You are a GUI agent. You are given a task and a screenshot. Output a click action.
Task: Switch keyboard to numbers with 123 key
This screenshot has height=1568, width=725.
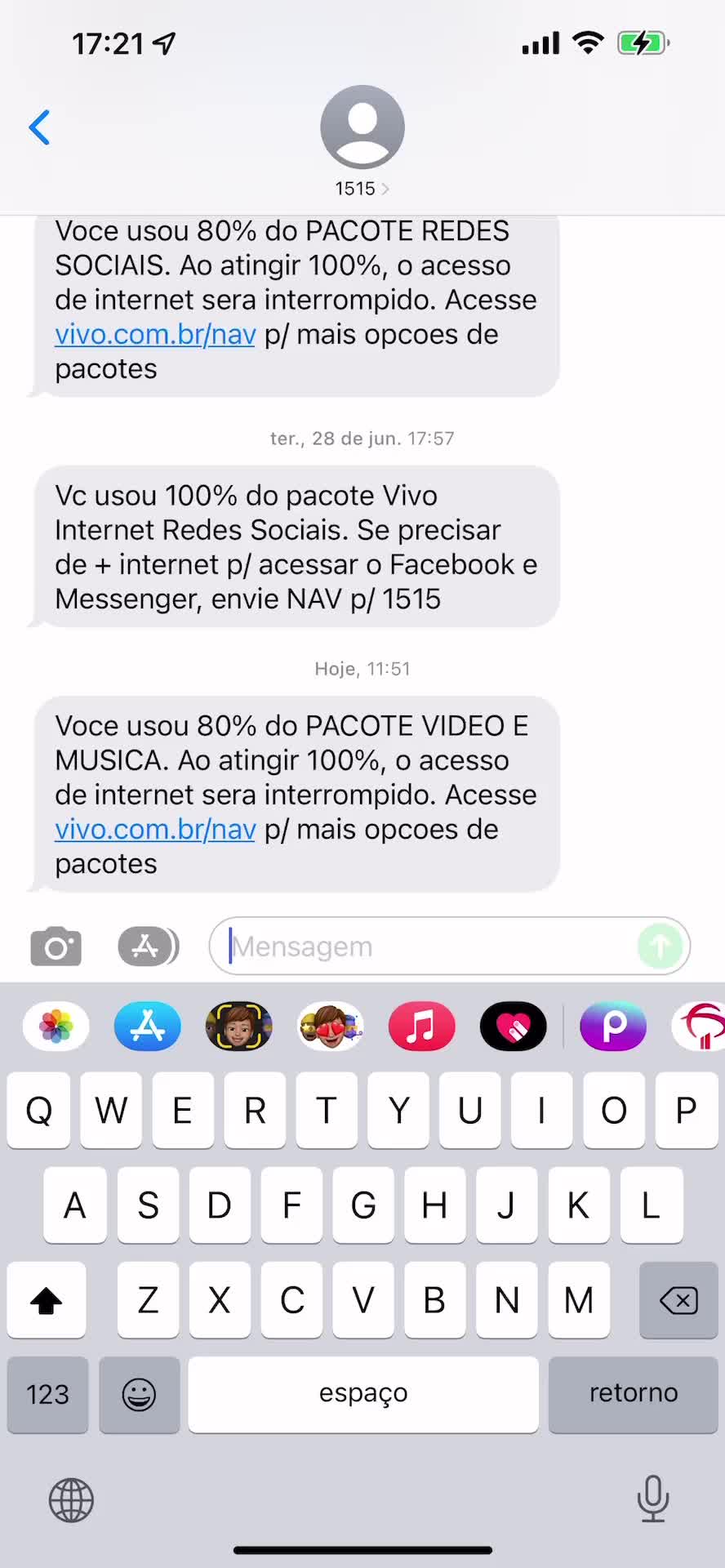coord(47,1393)
